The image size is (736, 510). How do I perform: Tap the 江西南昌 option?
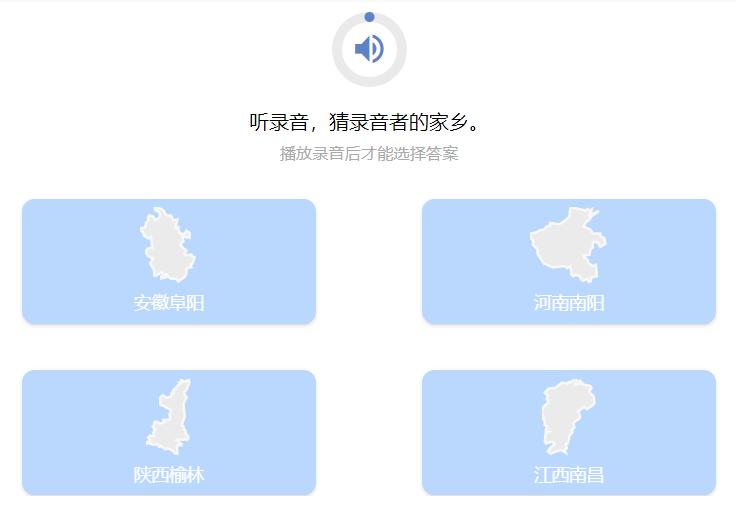point(568,432)
